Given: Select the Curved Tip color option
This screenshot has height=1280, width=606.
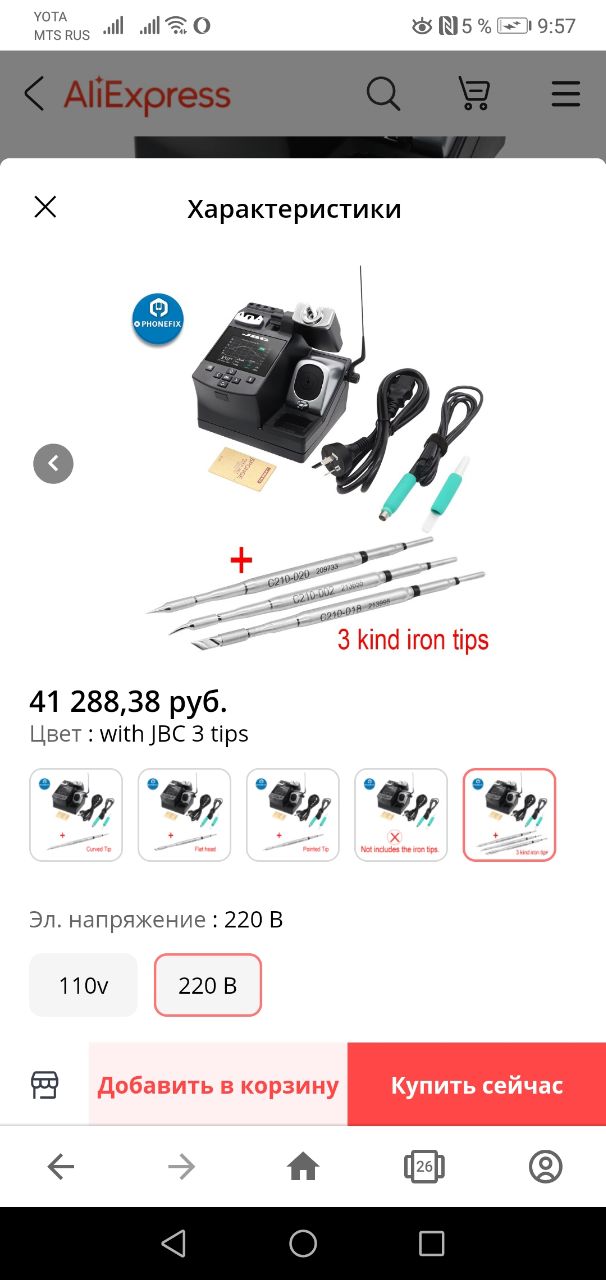Looking at the screenshot, I should coord(76,815).
